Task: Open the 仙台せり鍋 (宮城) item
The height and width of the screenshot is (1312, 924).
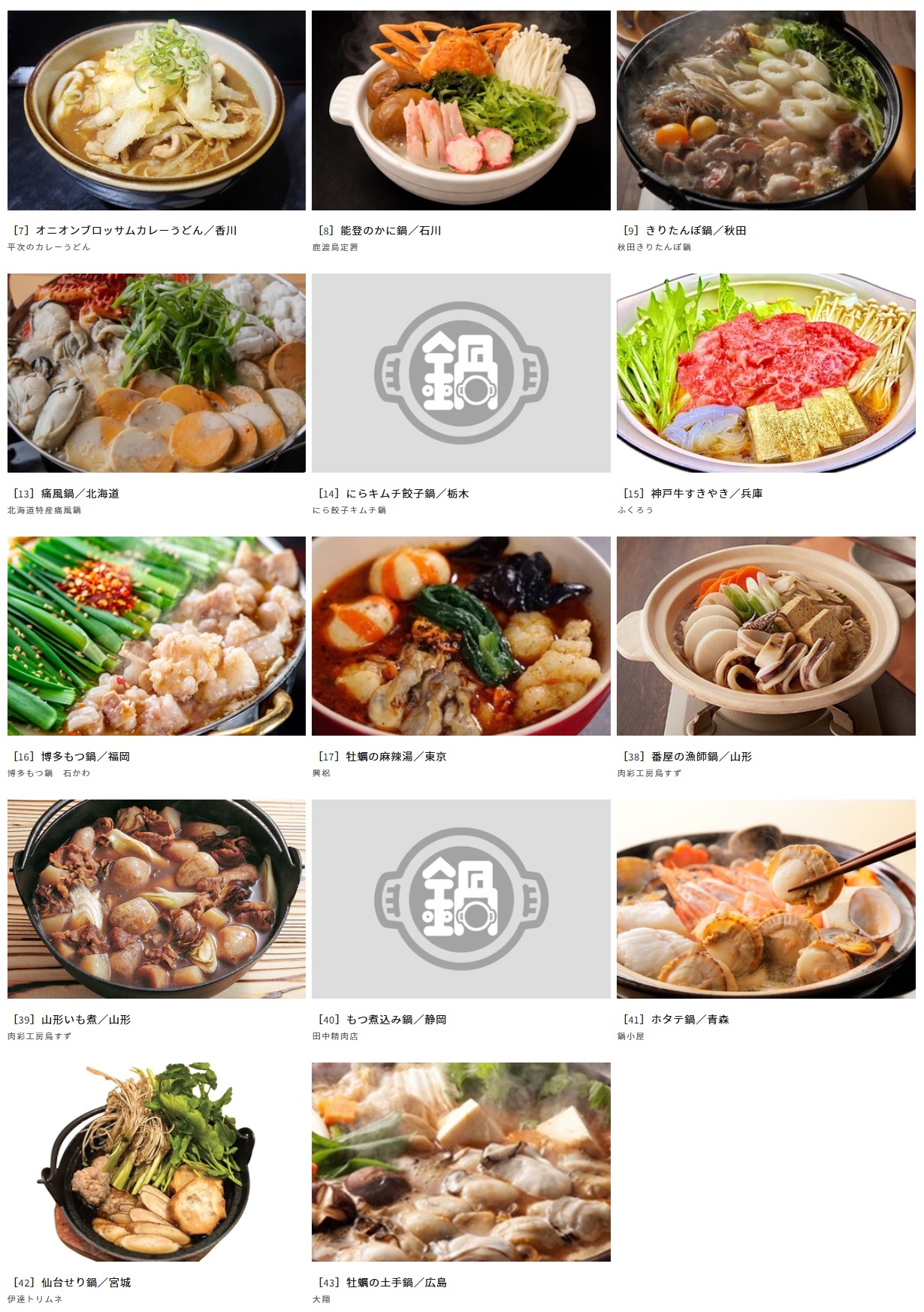Action: (x=156, y=1162)
